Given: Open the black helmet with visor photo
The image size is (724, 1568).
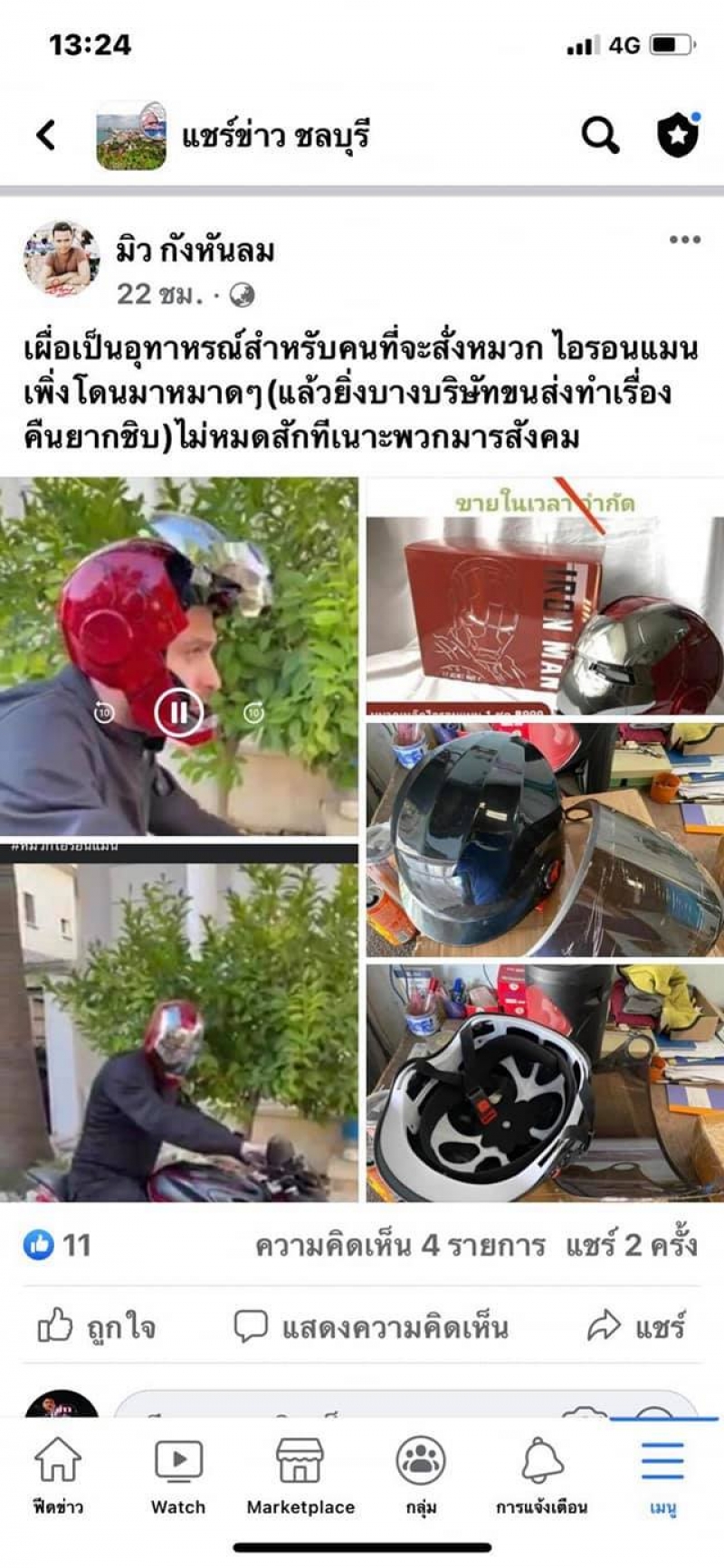Looking at the screenshot, I should (545, 840).
